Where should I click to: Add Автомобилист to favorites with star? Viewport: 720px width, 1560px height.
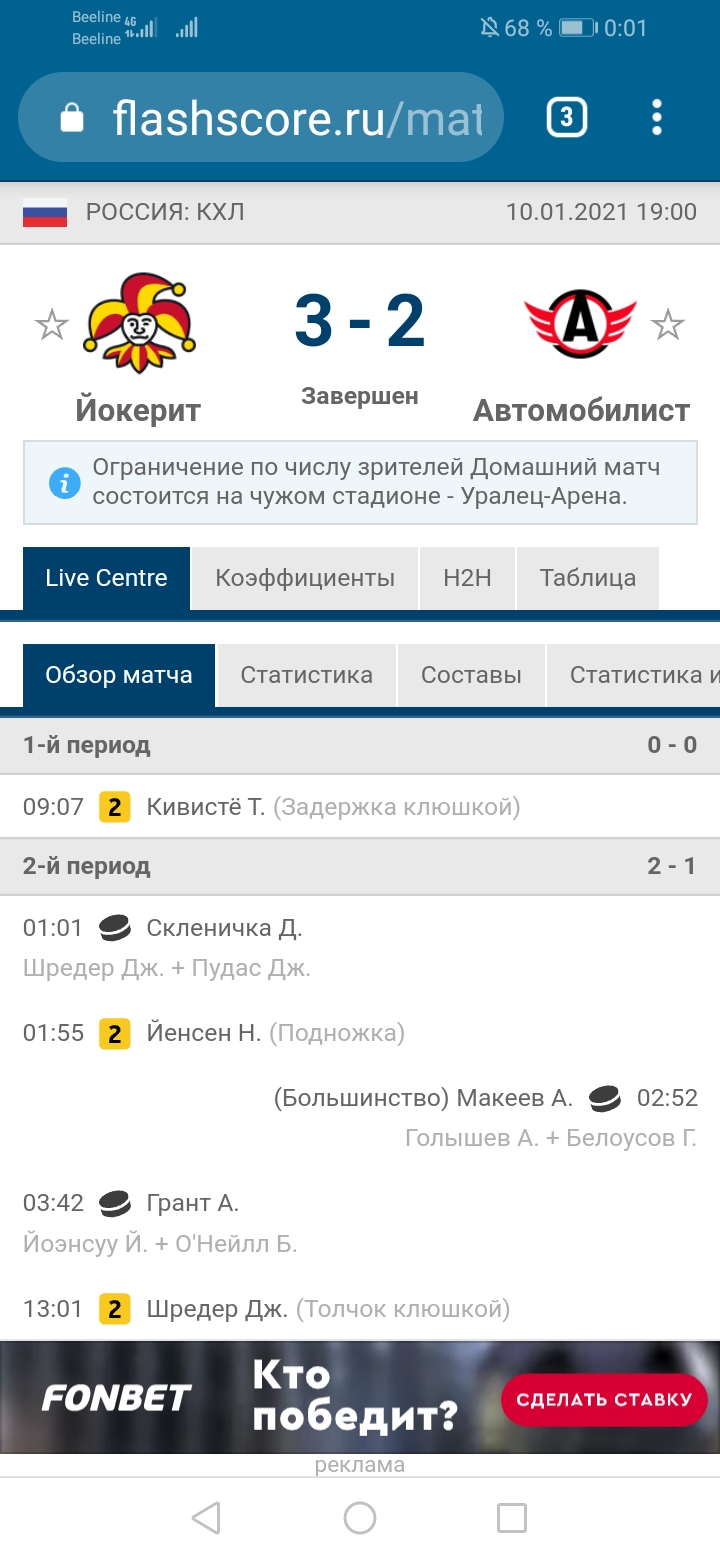click(668, 324)
